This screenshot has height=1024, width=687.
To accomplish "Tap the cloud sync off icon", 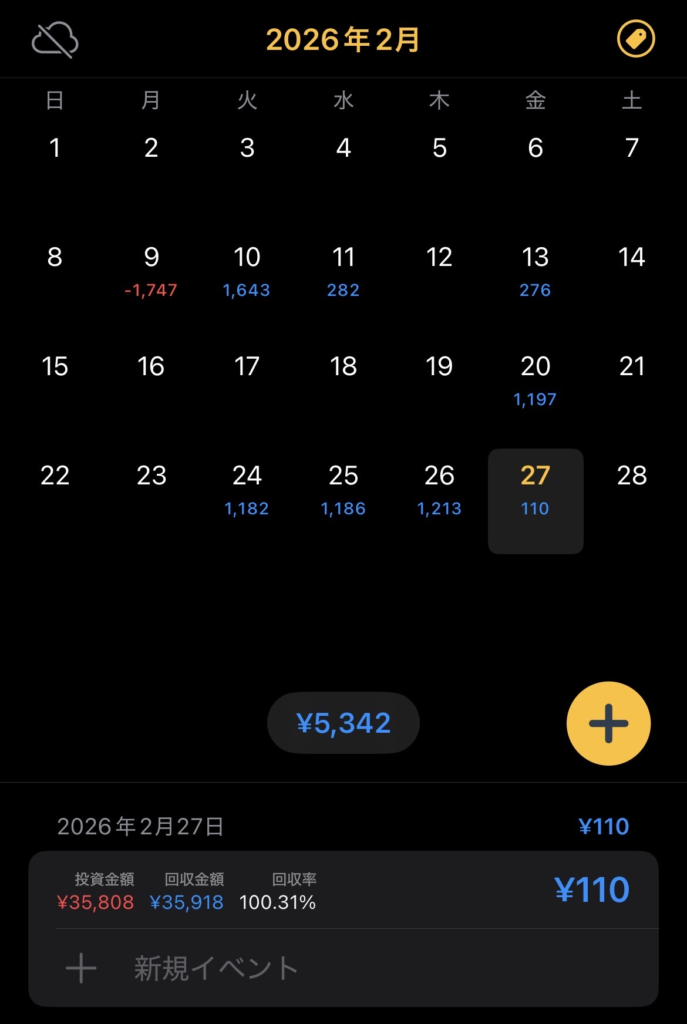I will pos(55,40).
